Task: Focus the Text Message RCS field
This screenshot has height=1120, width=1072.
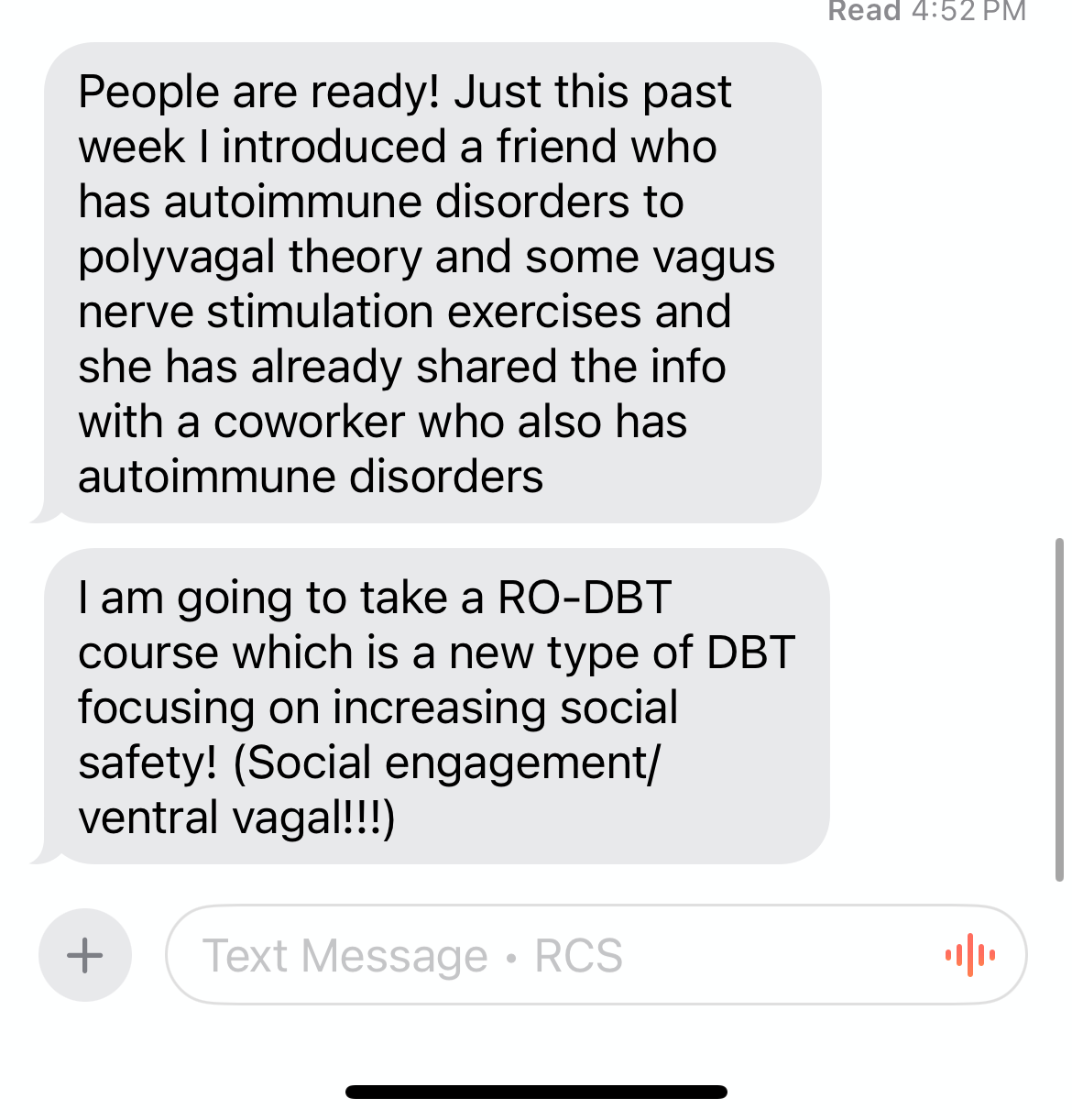Action: (x=550, y=955)
